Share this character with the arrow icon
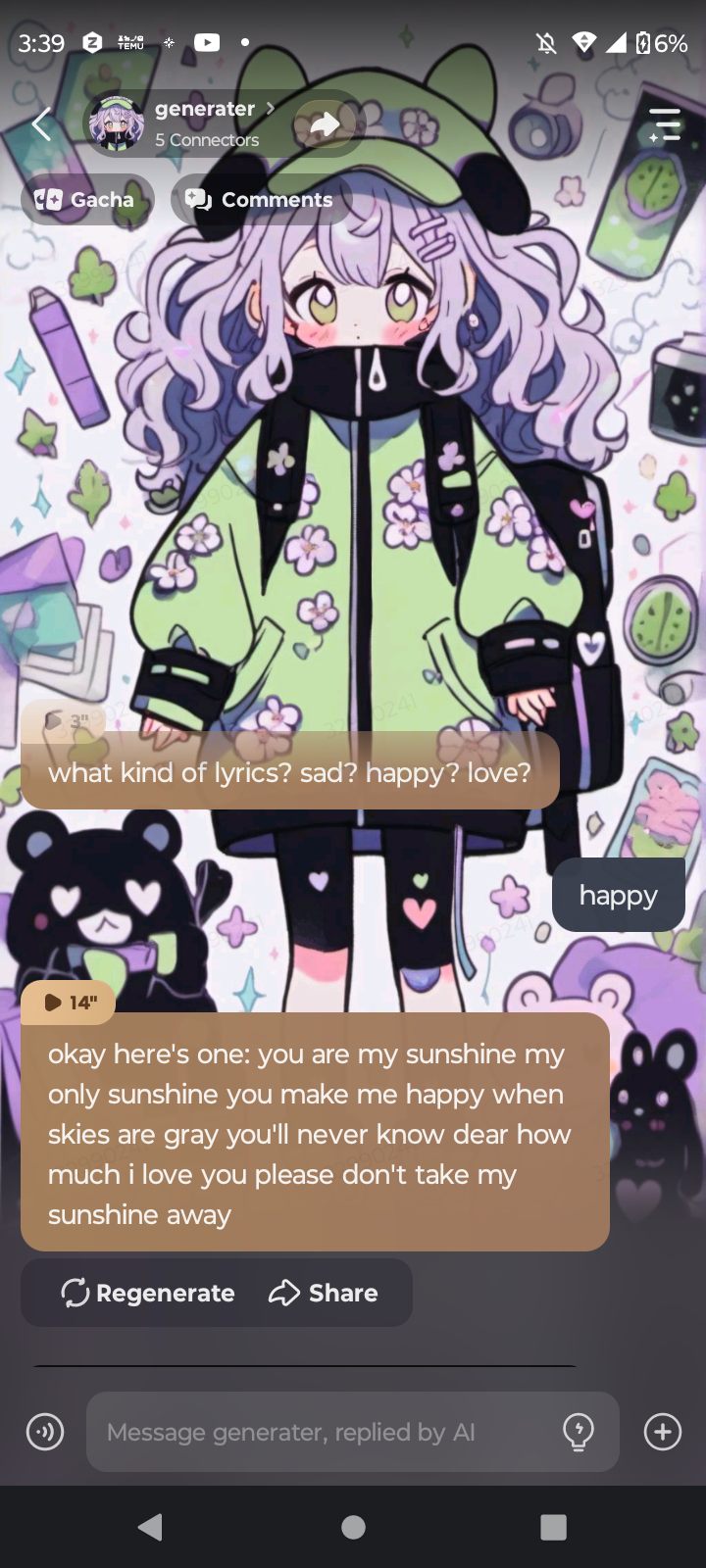706x1568 pixels. click(x=325, y=124)
